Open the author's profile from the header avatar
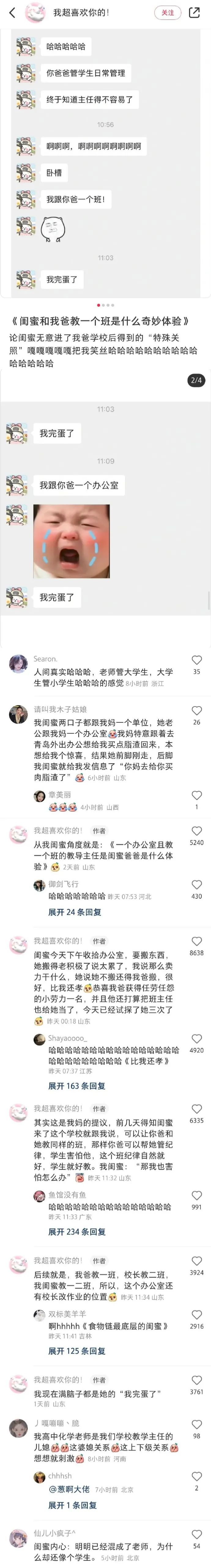This screenshot has height=1568, width=211. click(x=35, y=13)
